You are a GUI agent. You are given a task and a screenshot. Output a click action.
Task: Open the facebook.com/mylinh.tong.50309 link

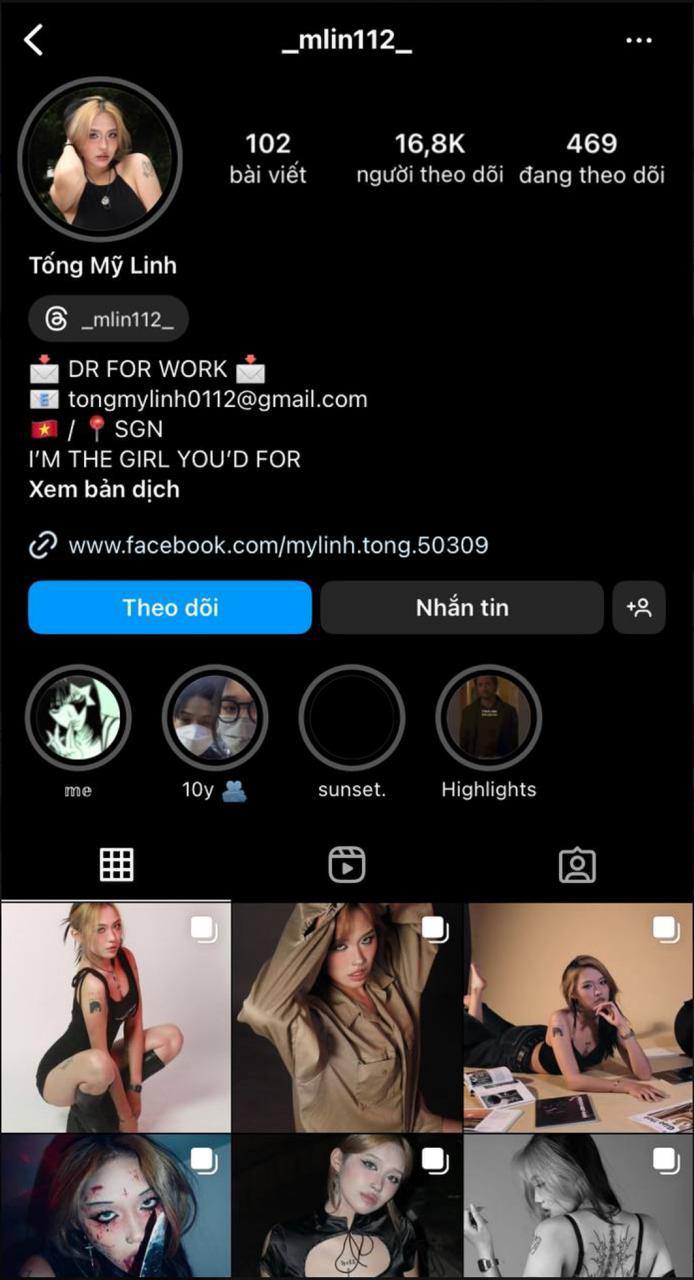(277, 546)
